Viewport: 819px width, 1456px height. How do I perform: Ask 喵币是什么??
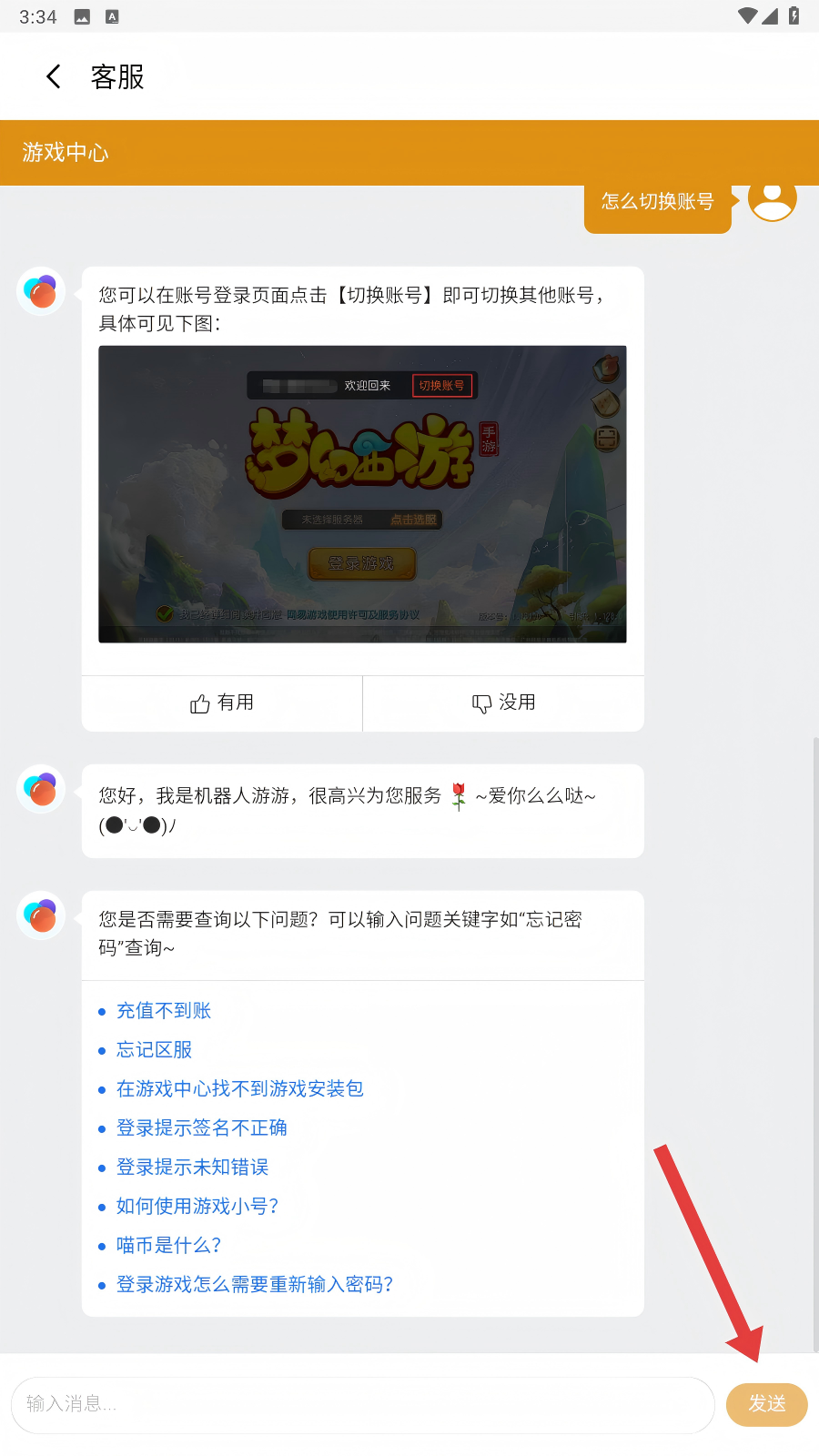169,1246
